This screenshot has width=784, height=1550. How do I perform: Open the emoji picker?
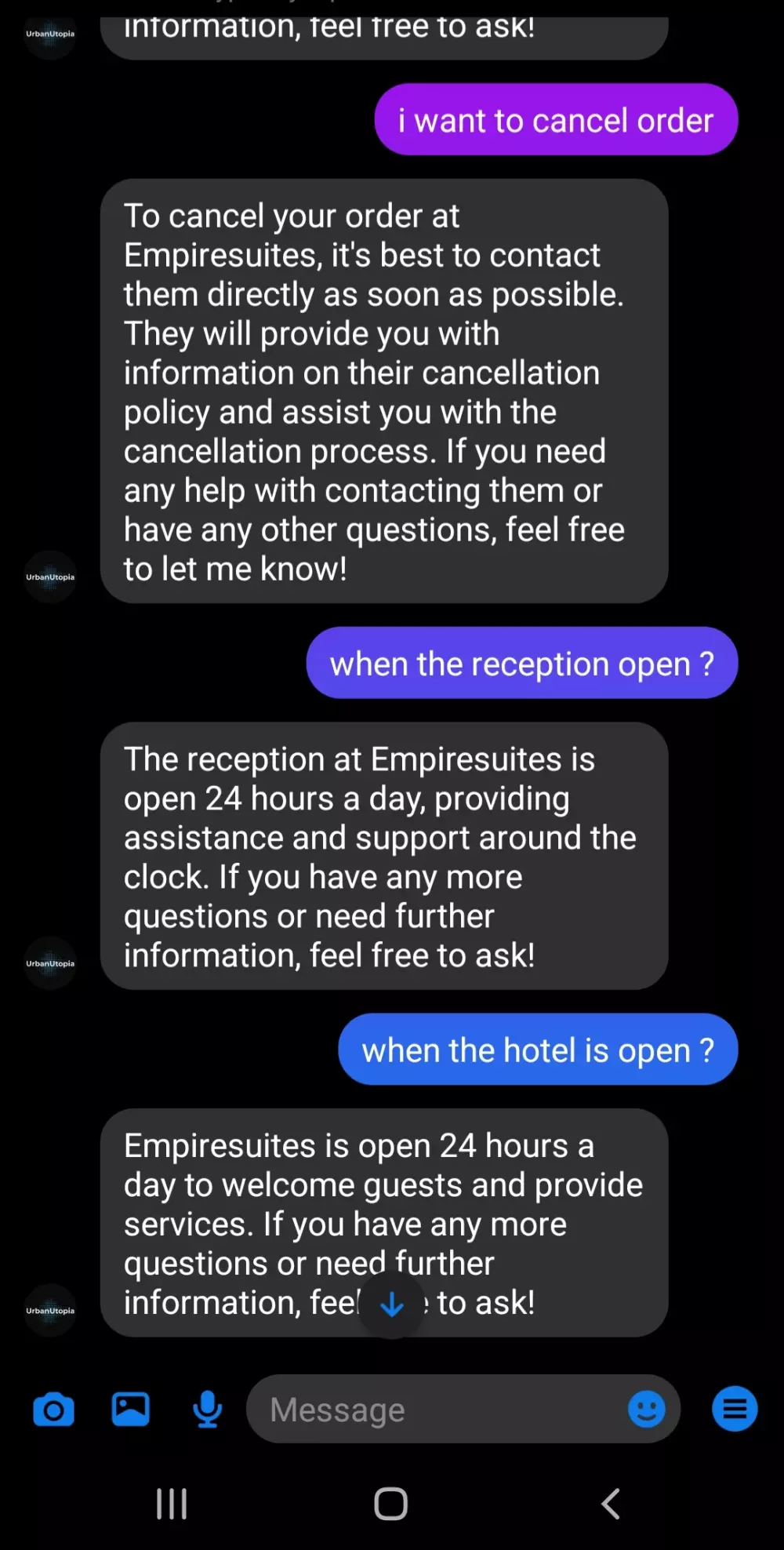tap(646, 1410)
